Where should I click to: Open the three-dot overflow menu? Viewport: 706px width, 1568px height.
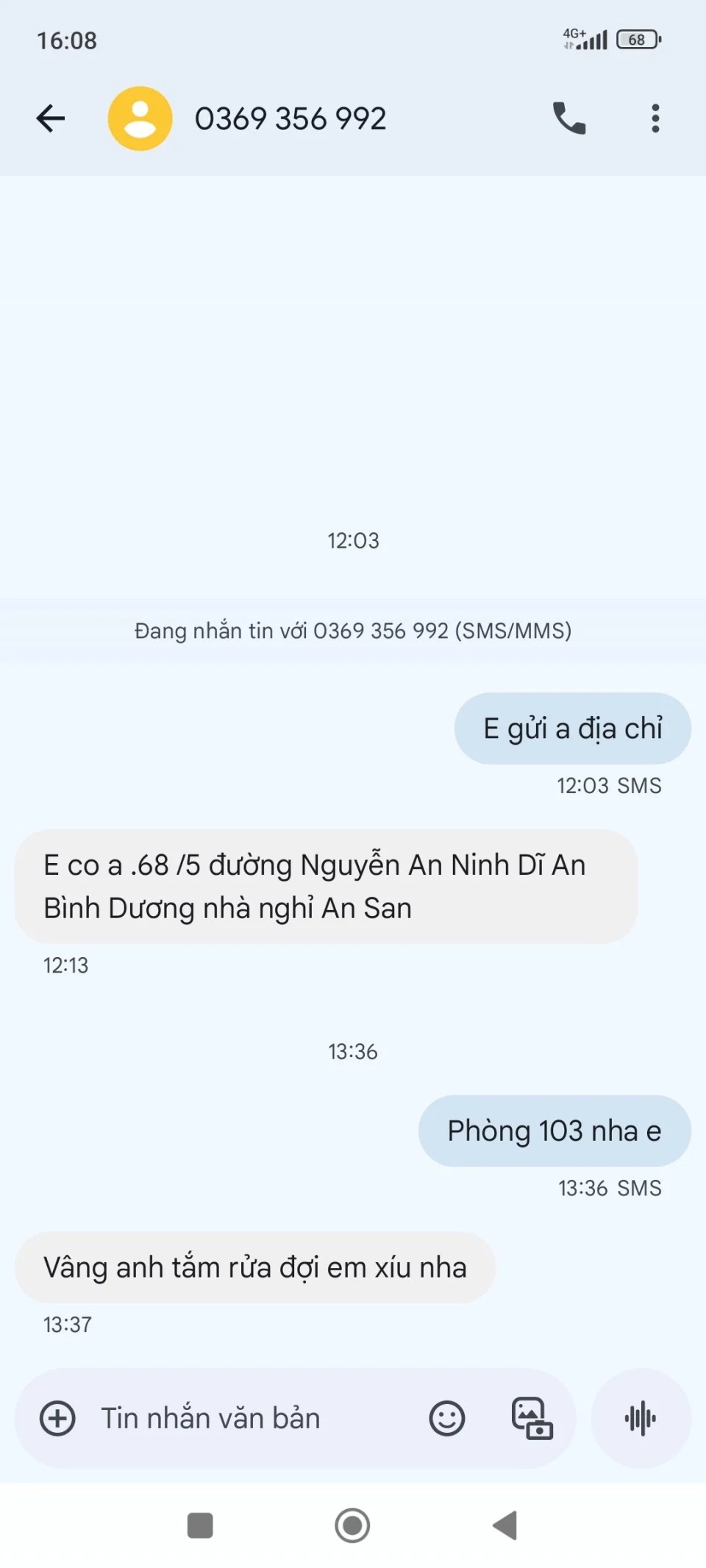point(655,118)
